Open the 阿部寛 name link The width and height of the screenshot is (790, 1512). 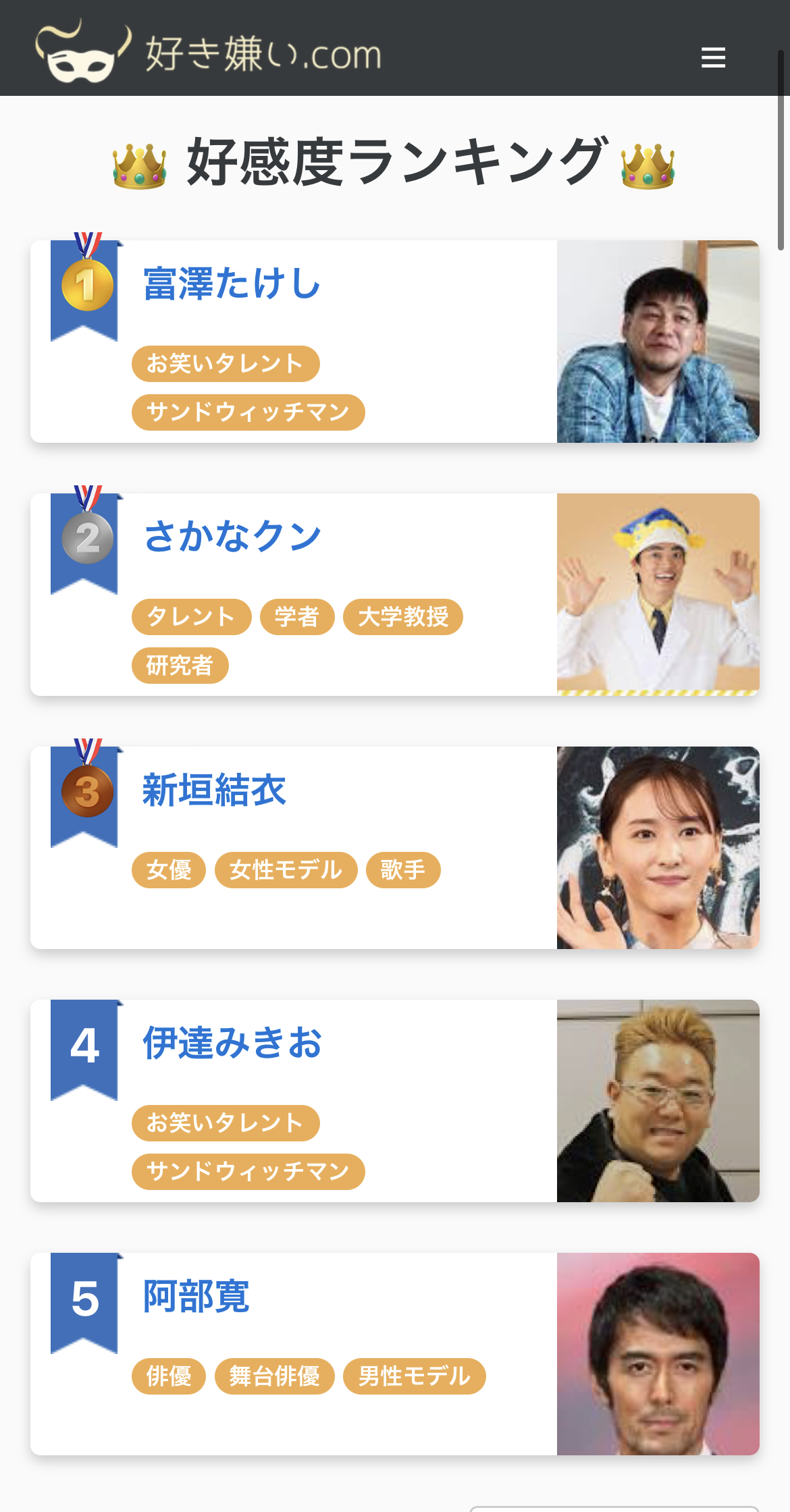(x=196, y=1296)
